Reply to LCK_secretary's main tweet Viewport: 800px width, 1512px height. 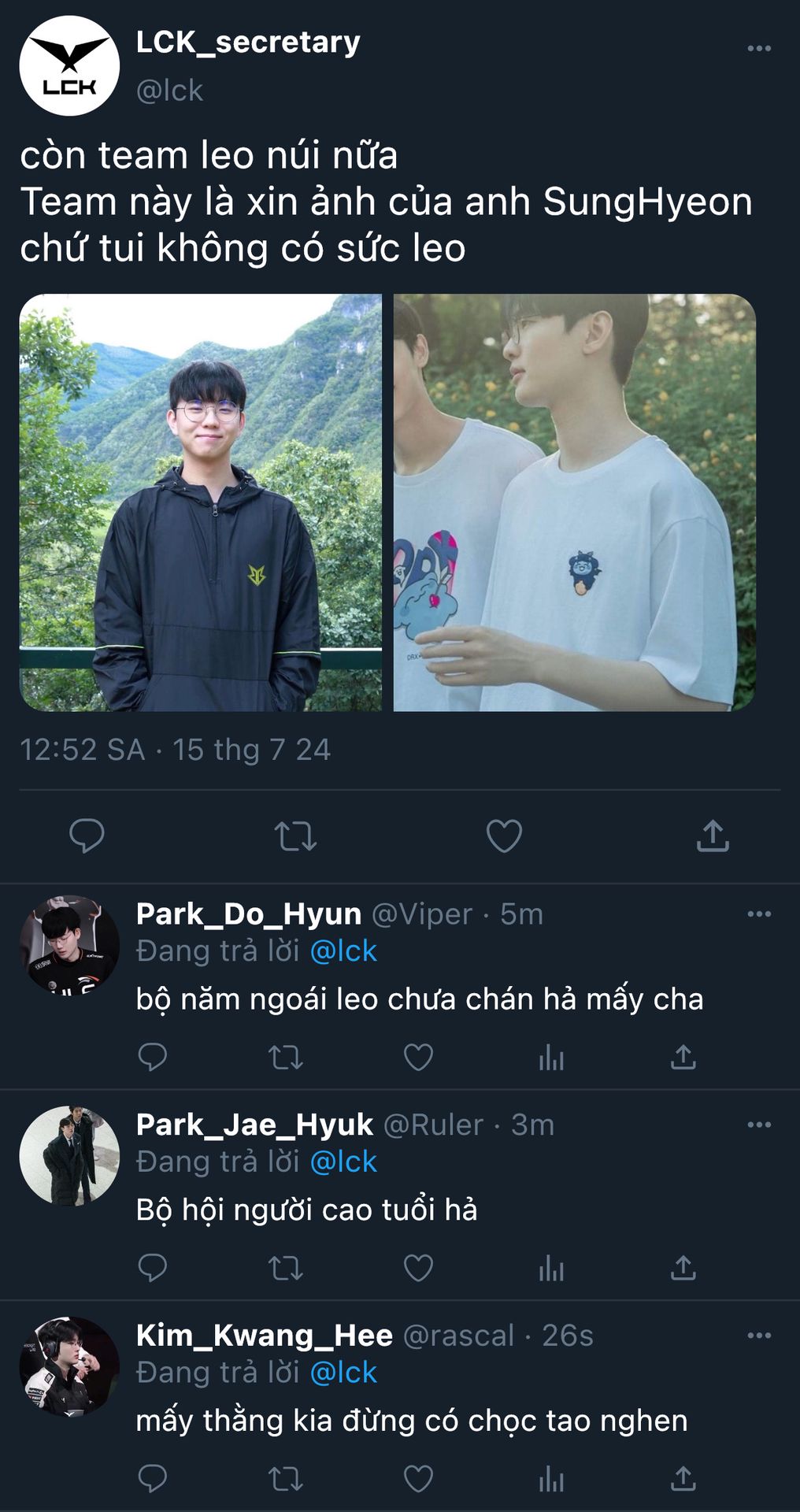[x=87, y=836]
